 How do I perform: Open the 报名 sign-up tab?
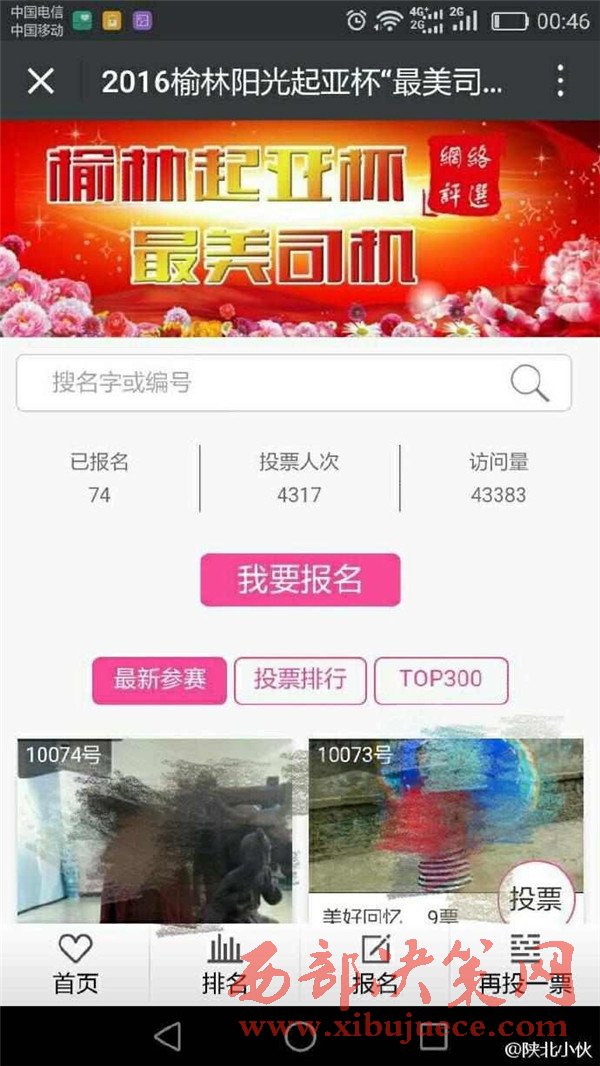(x=375, y=964)
